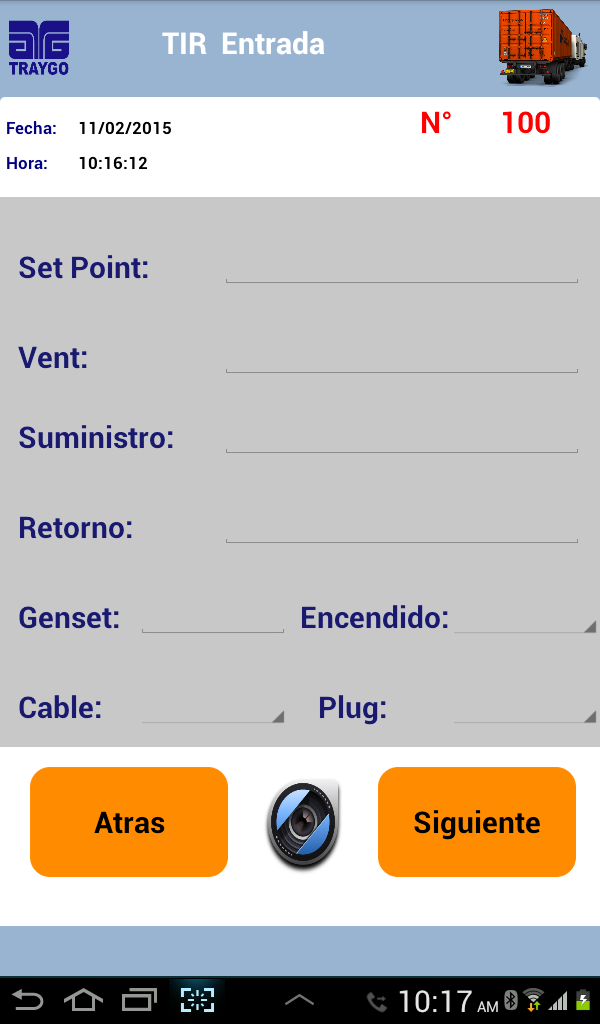Screen dimensions: 600x1024
Task: Open the Plug dropdown
Action: [x=525, y=707]
